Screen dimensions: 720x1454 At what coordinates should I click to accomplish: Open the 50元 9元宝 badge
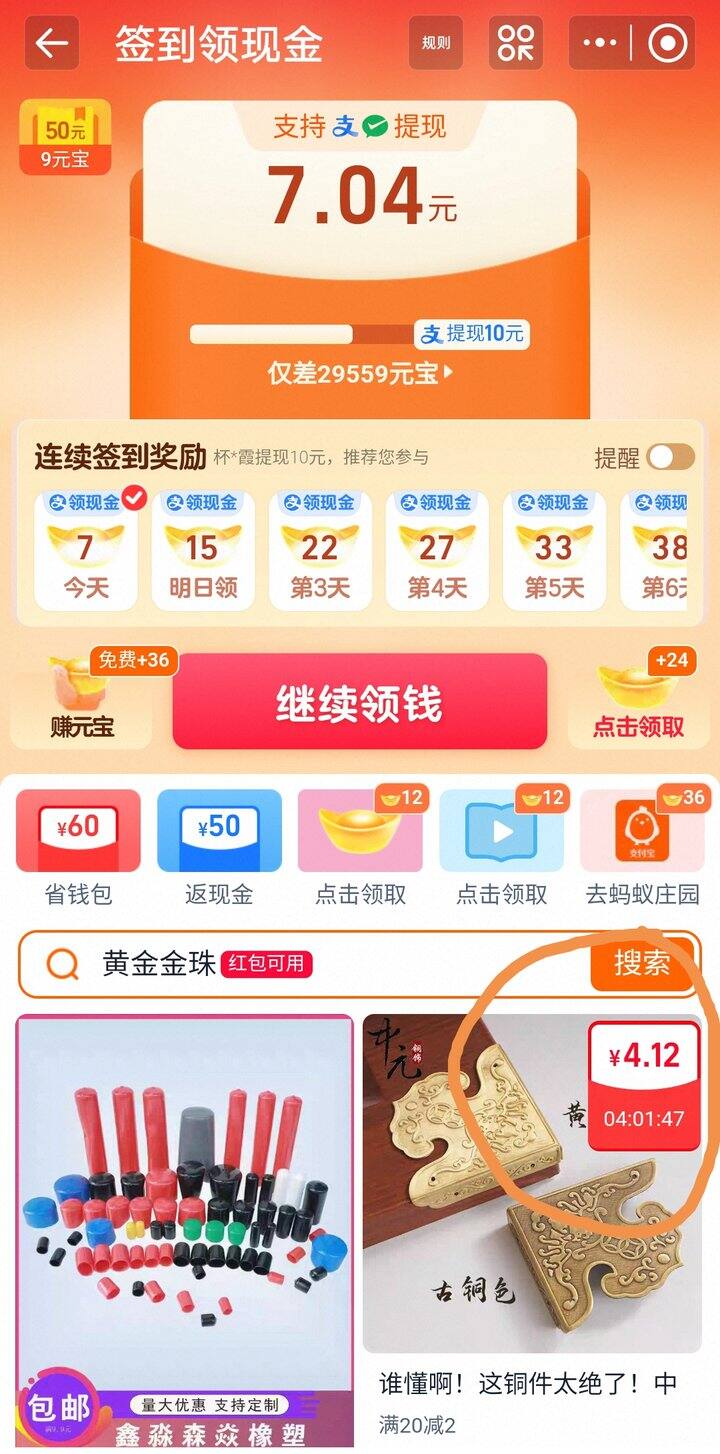(64, 140)
